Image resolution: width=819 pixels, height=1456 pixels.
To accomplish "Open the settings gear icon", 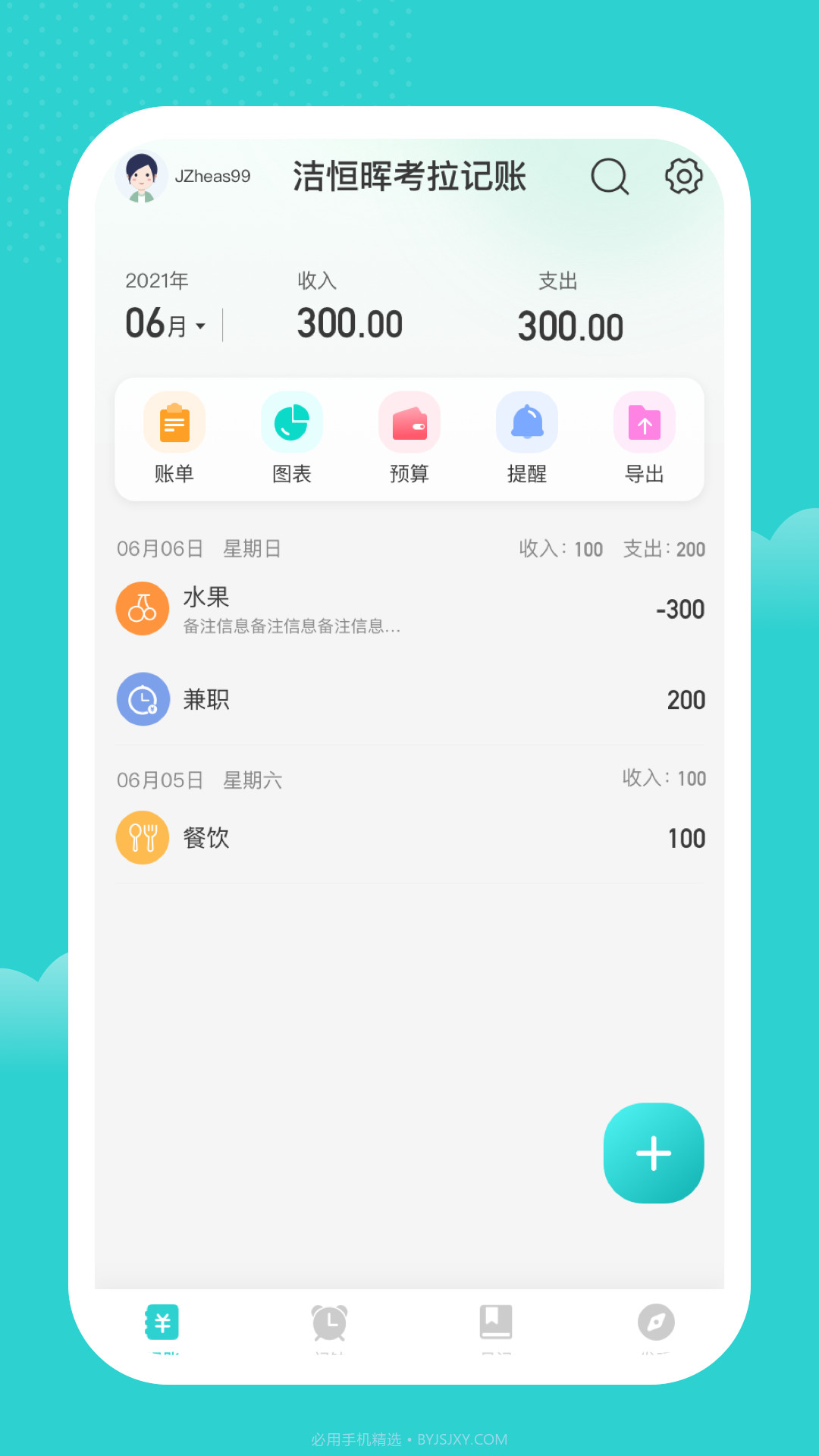I will (683, 177).
